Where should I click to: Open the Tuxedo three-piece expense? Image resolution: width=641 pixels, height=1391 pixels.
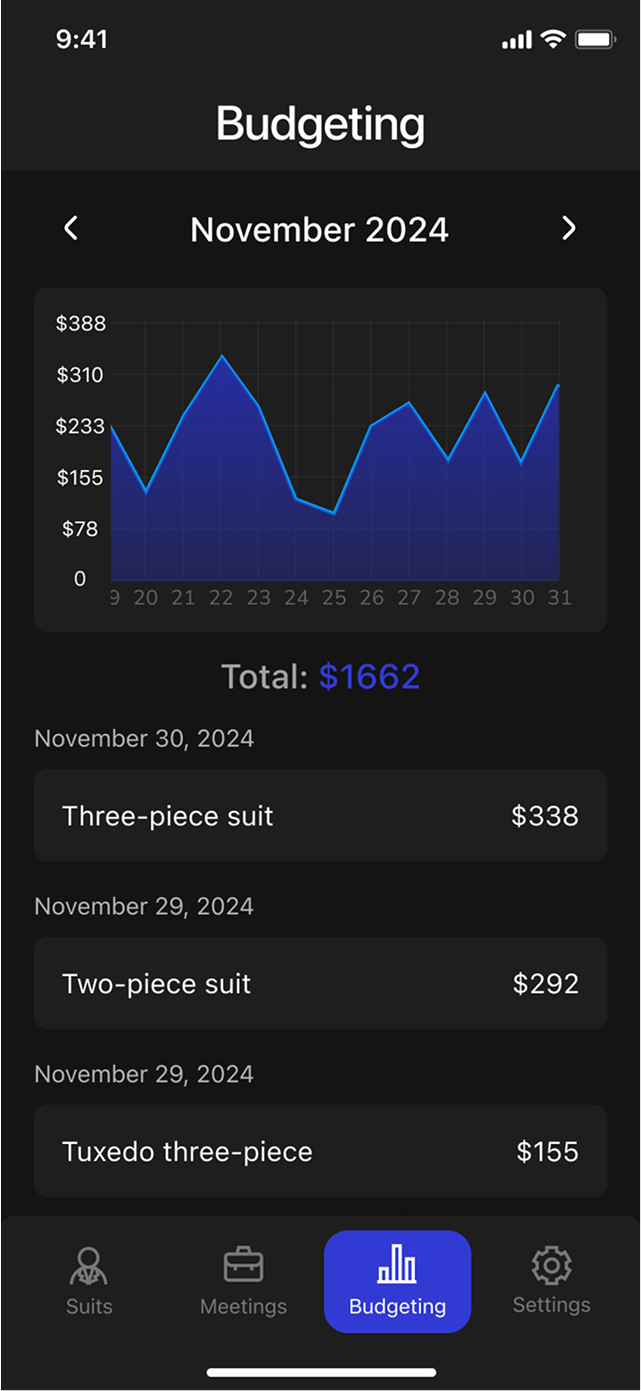pyautogui.click(x=320, y=1151)
